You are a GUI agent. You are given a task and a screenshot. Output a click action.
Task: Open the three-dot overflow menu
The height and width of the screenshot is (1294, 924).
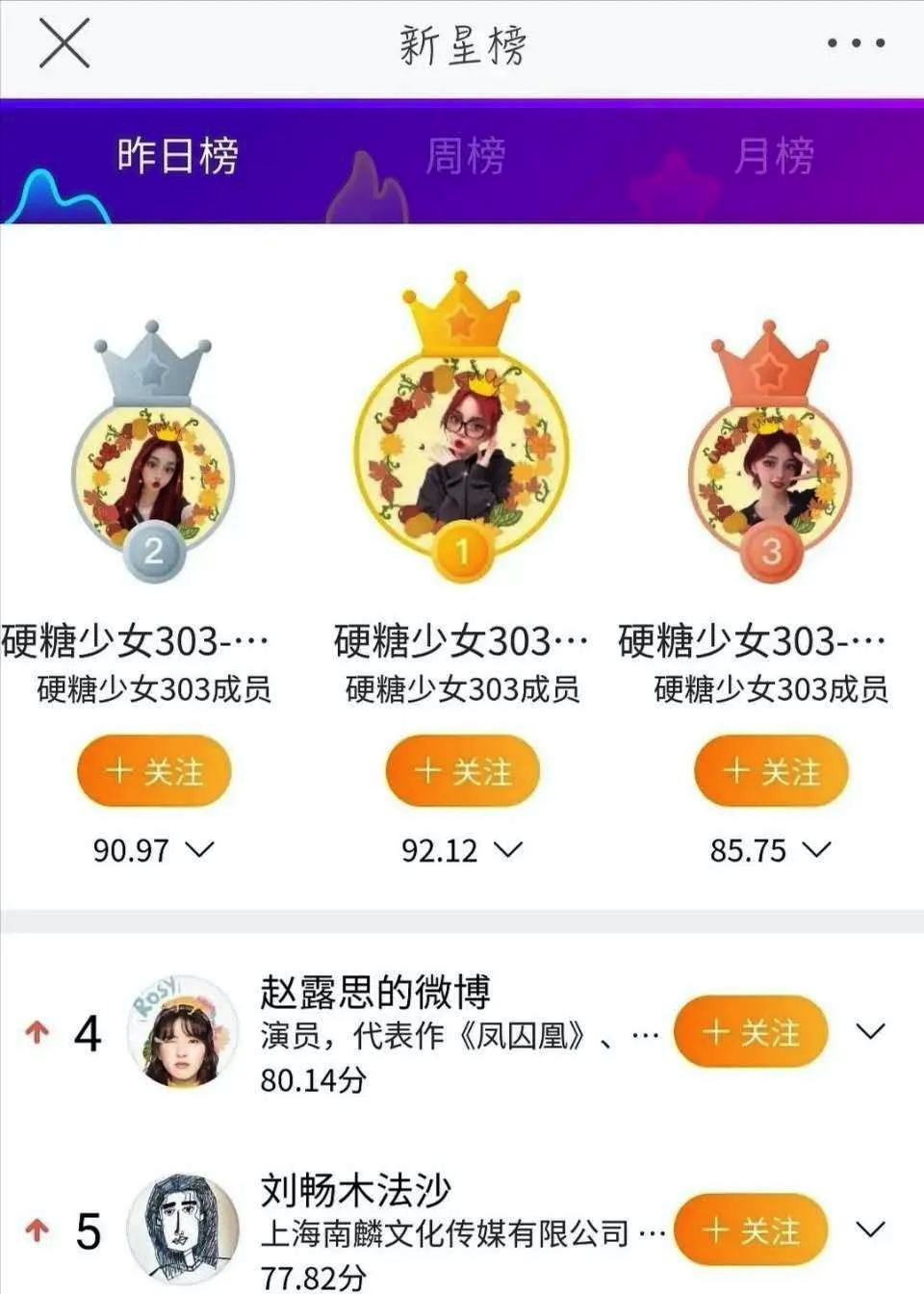coord(856,43)
